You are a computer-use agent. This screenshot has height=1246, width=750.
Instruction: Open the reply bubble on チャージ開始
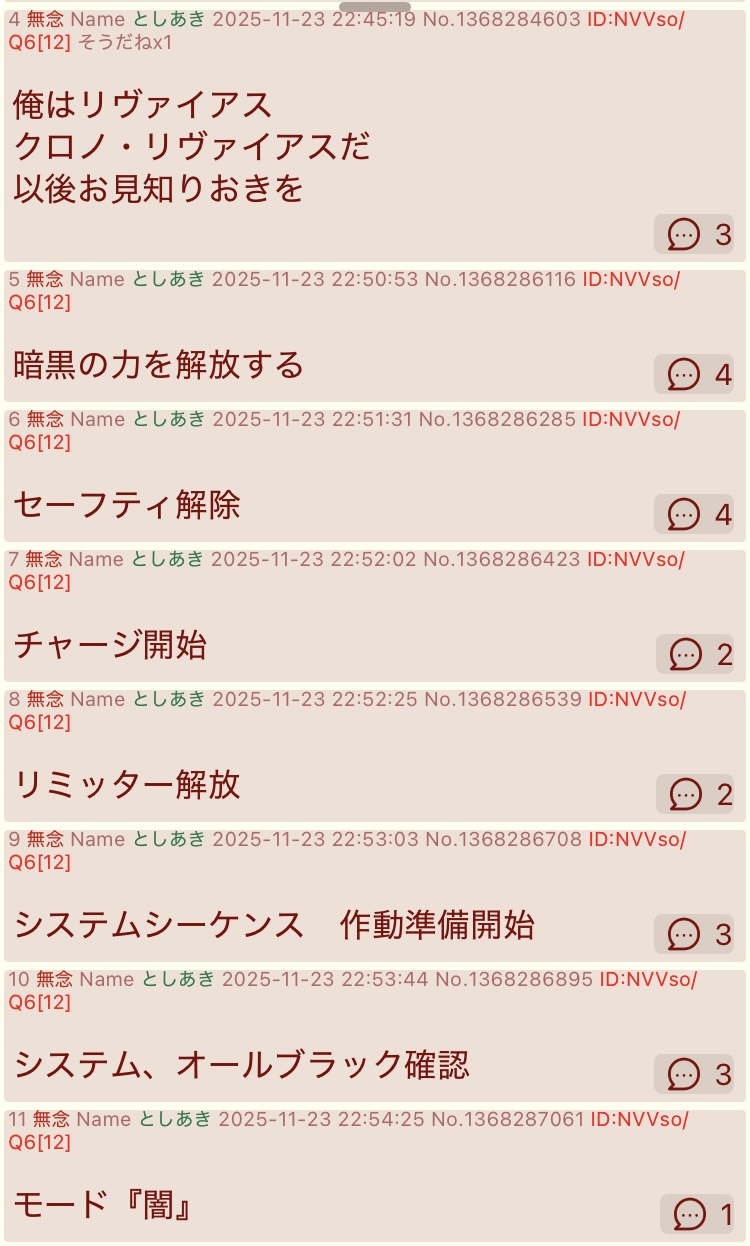(695, 654)
